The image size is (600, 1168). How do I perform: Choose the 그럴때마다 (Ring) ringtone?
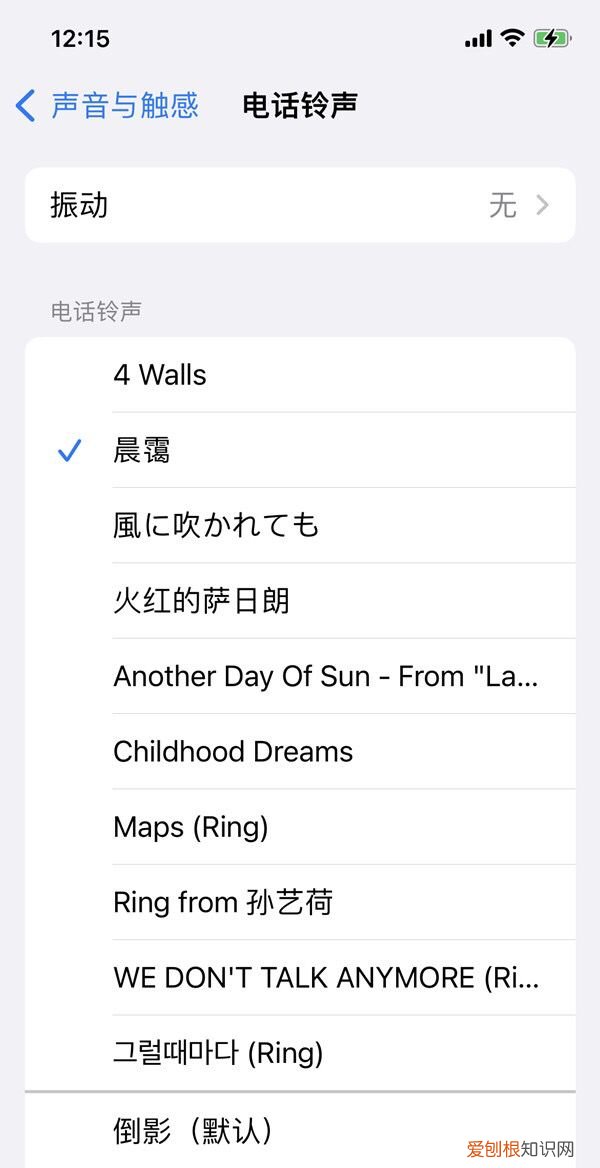click(x=300, y=1053)
